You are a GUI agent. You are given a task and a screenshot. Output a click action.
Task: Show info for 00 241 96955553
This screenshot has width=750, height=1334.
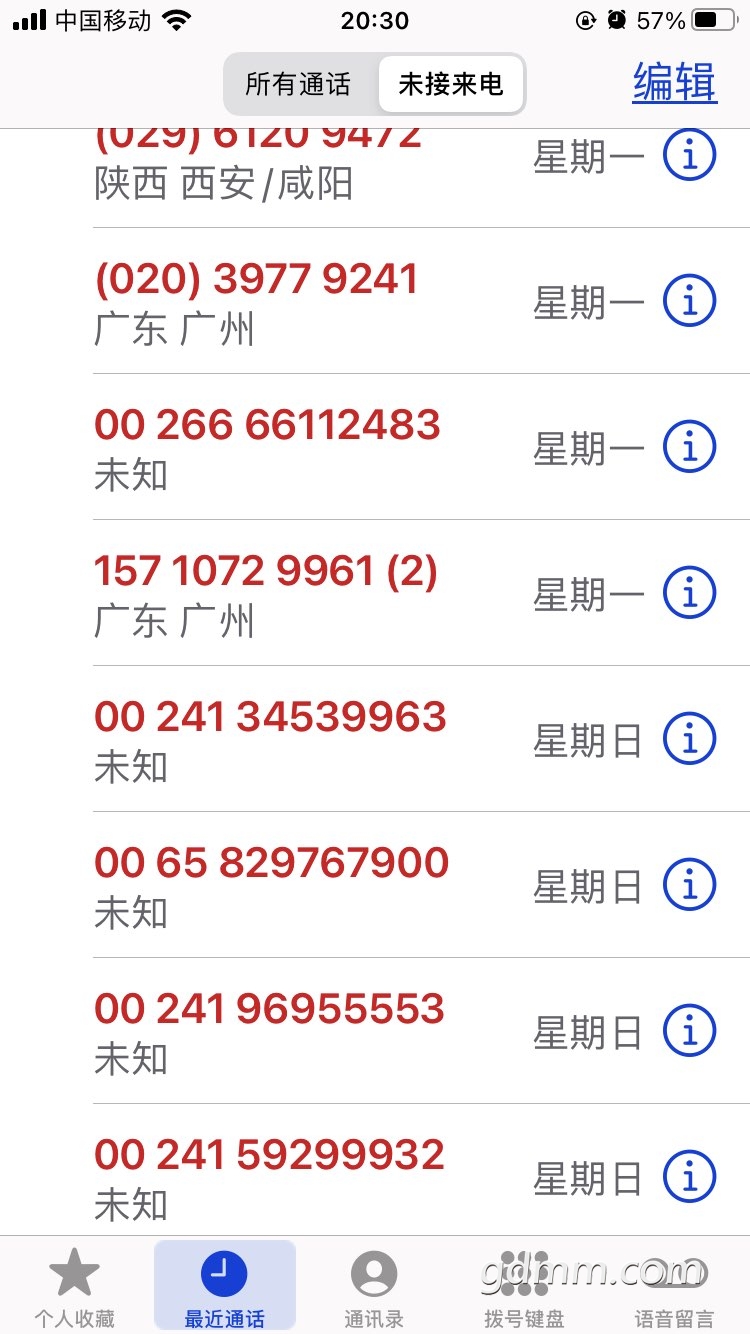[690, 1031]
